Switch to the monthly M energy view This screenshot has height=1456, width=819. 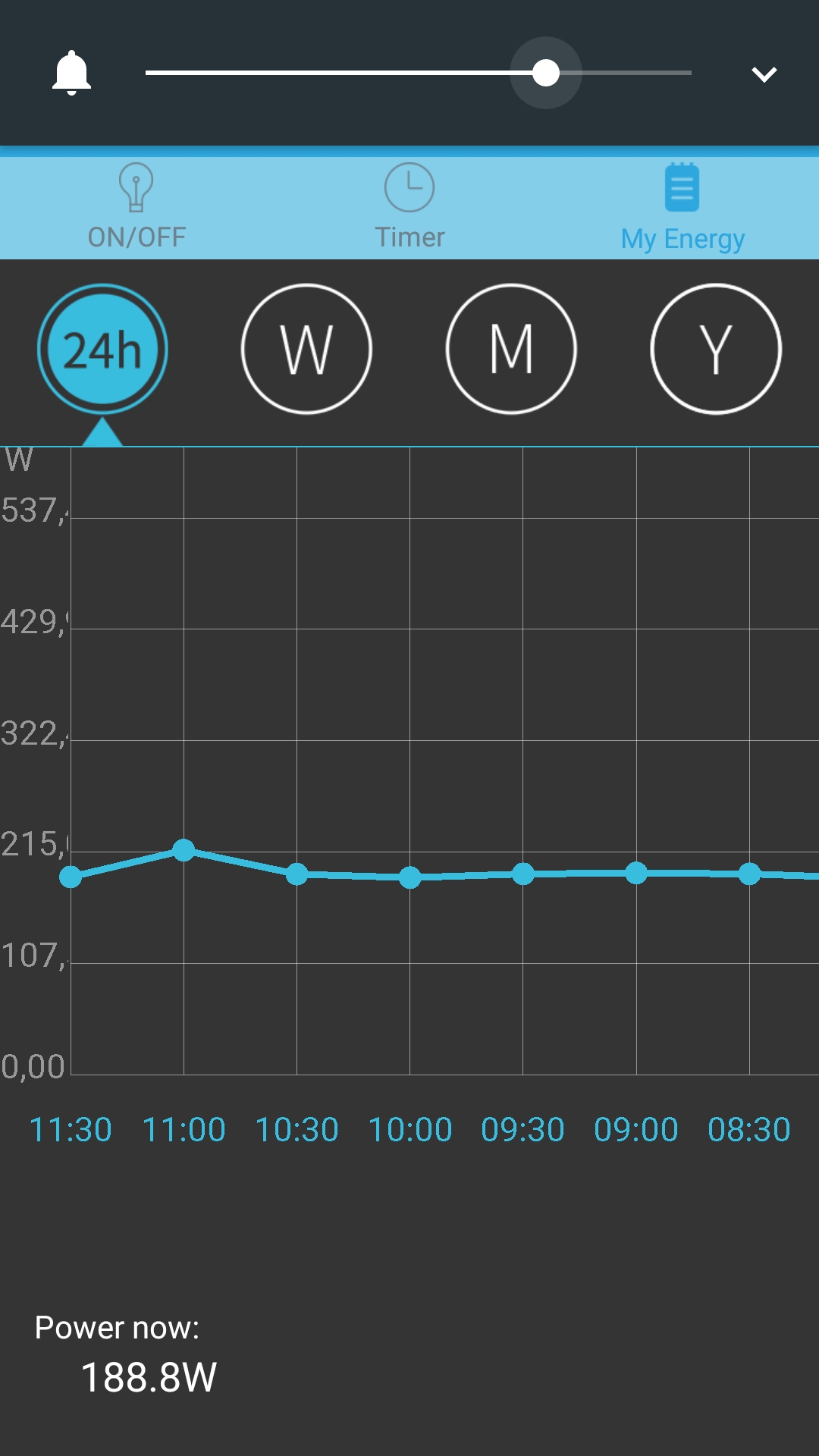point(511,349)
